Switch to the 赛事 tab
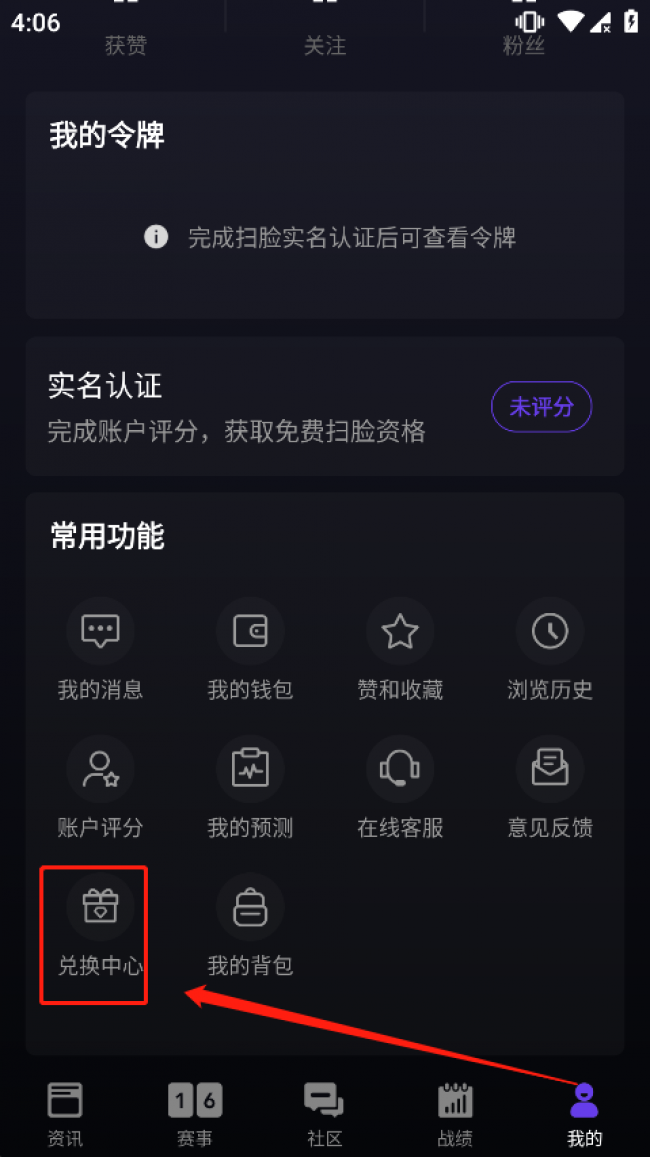This screenshot has width=650, height=1157. point(195,1113)
